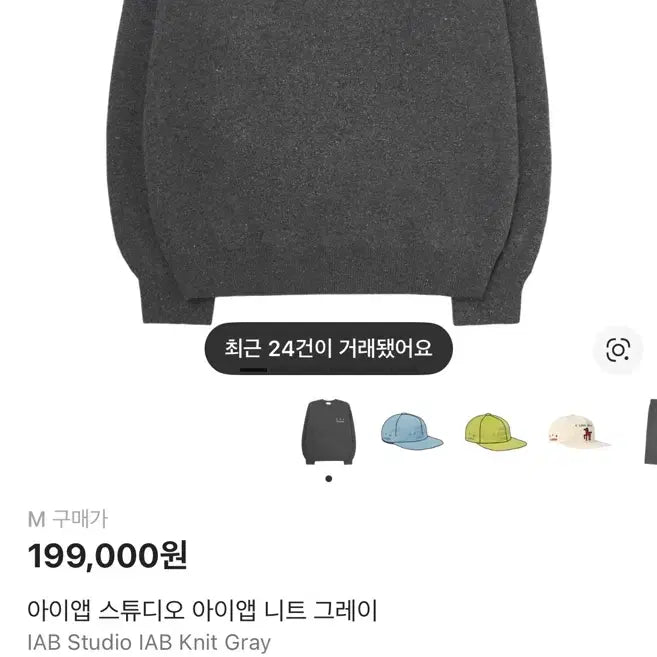View the cream cap thumbnail
Screen dimensions: 657x657
coord(578,431)
